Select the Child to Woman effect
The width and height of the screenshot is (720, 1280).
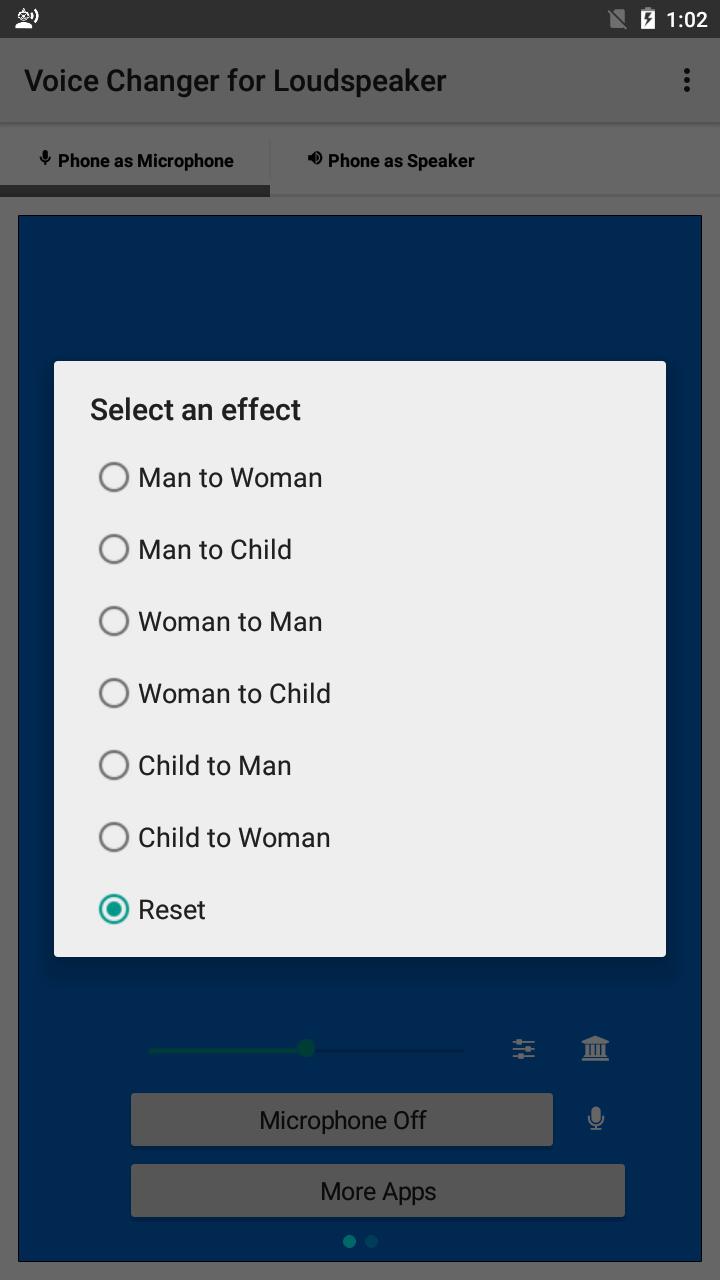tap(360, 837)
